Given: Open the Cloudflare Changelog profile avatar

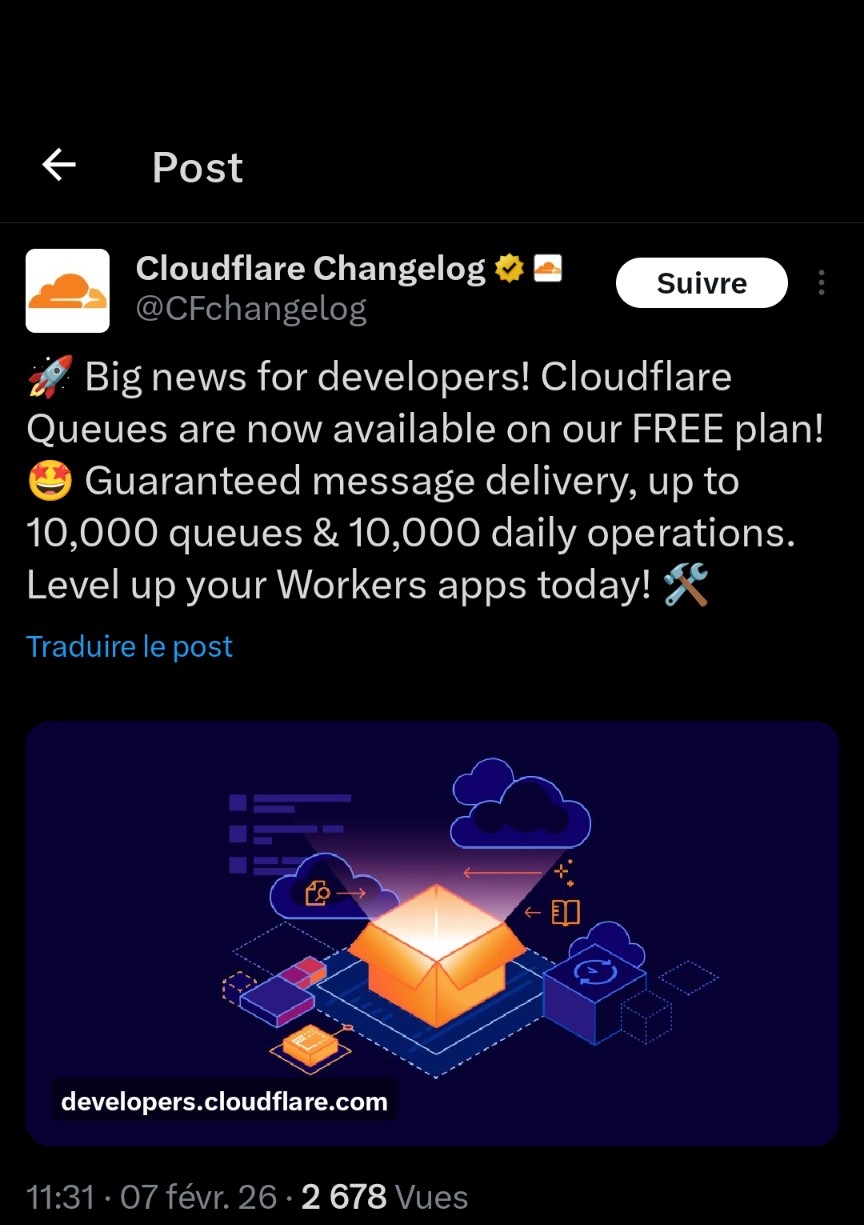Looking at the screenshot, I should tap(67, 290).
